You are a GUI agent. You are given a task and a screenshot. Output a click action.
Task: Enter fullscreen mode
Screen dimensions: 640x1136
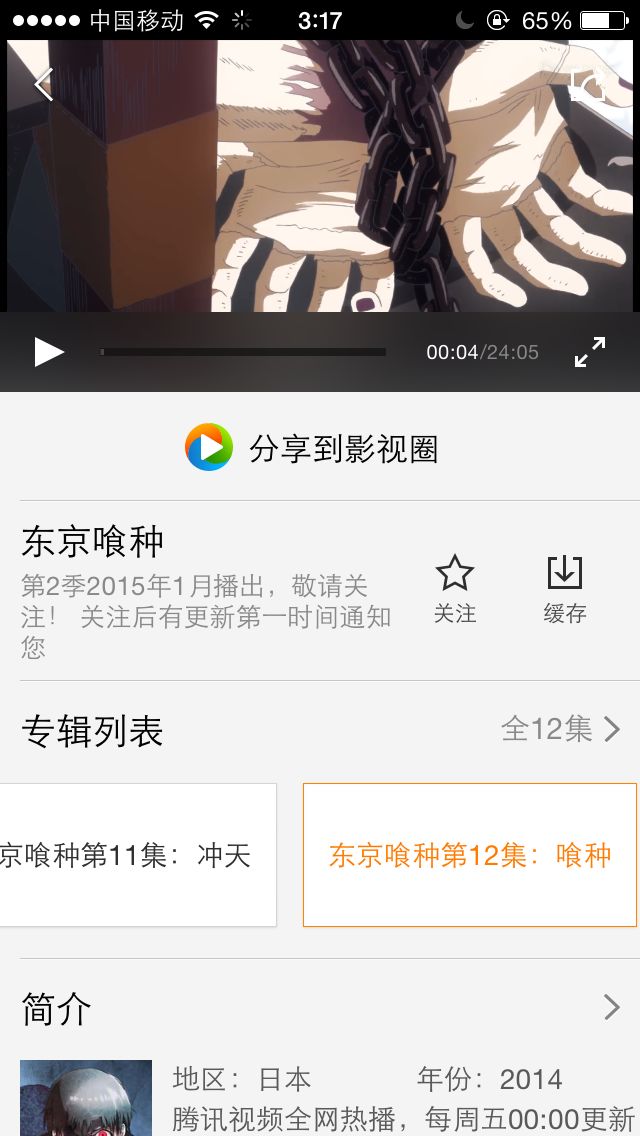[590, 352]
